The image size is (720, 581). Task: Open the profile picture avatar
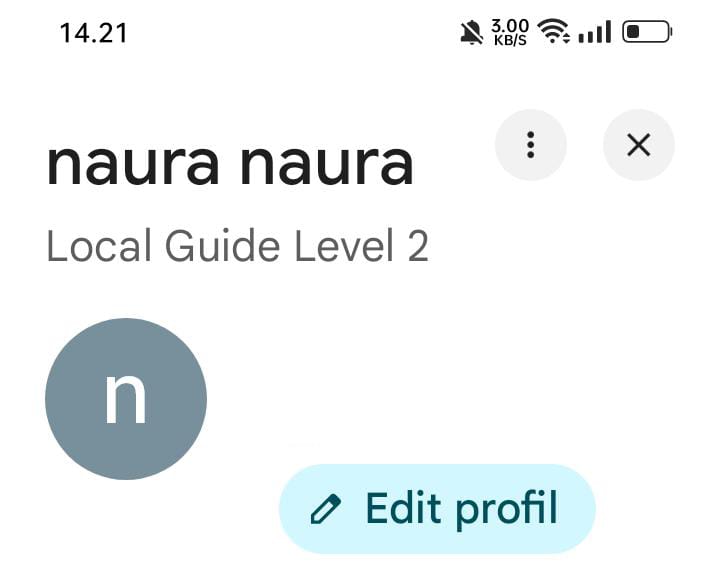click(x=126, y=399)
